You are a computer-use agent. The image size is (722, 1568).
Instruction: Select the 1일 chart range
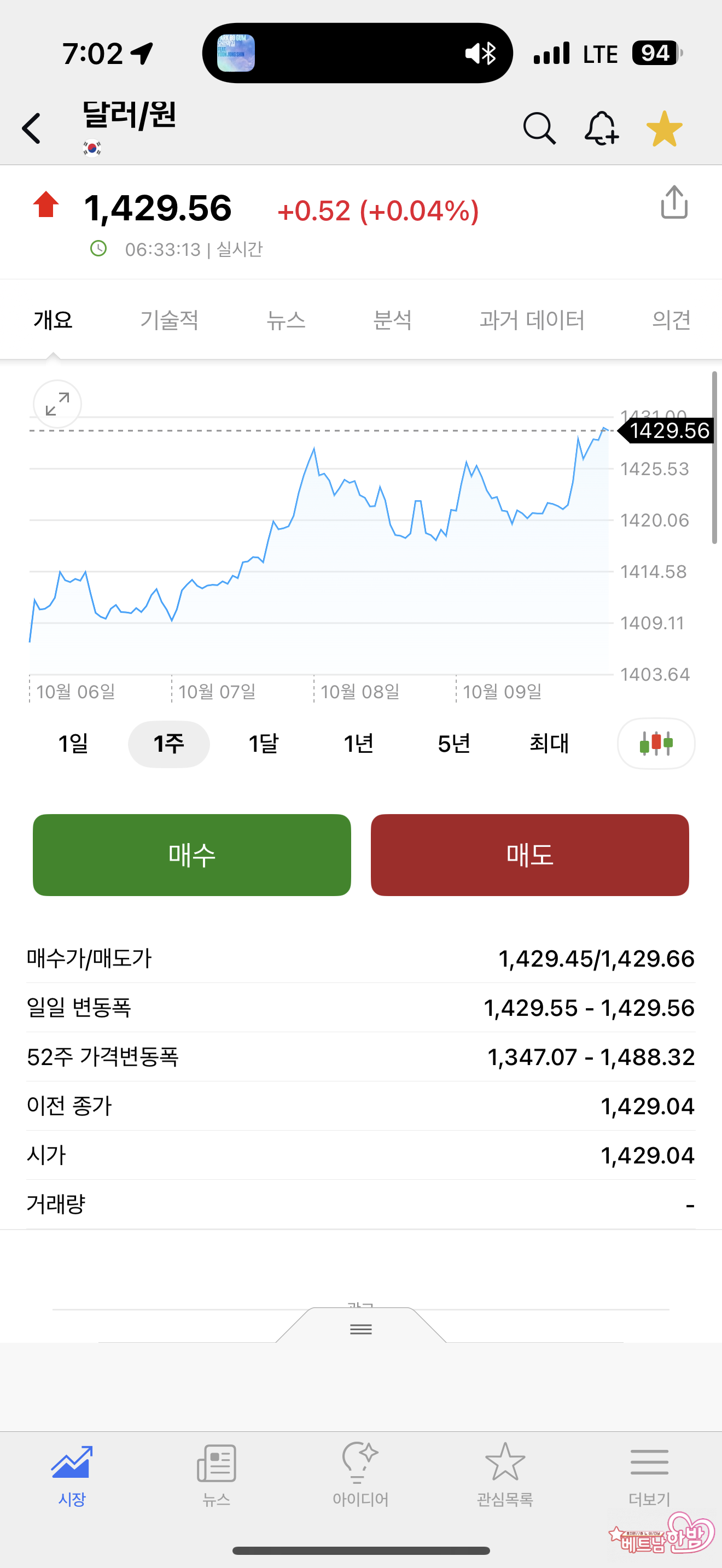tap(73, 744)
